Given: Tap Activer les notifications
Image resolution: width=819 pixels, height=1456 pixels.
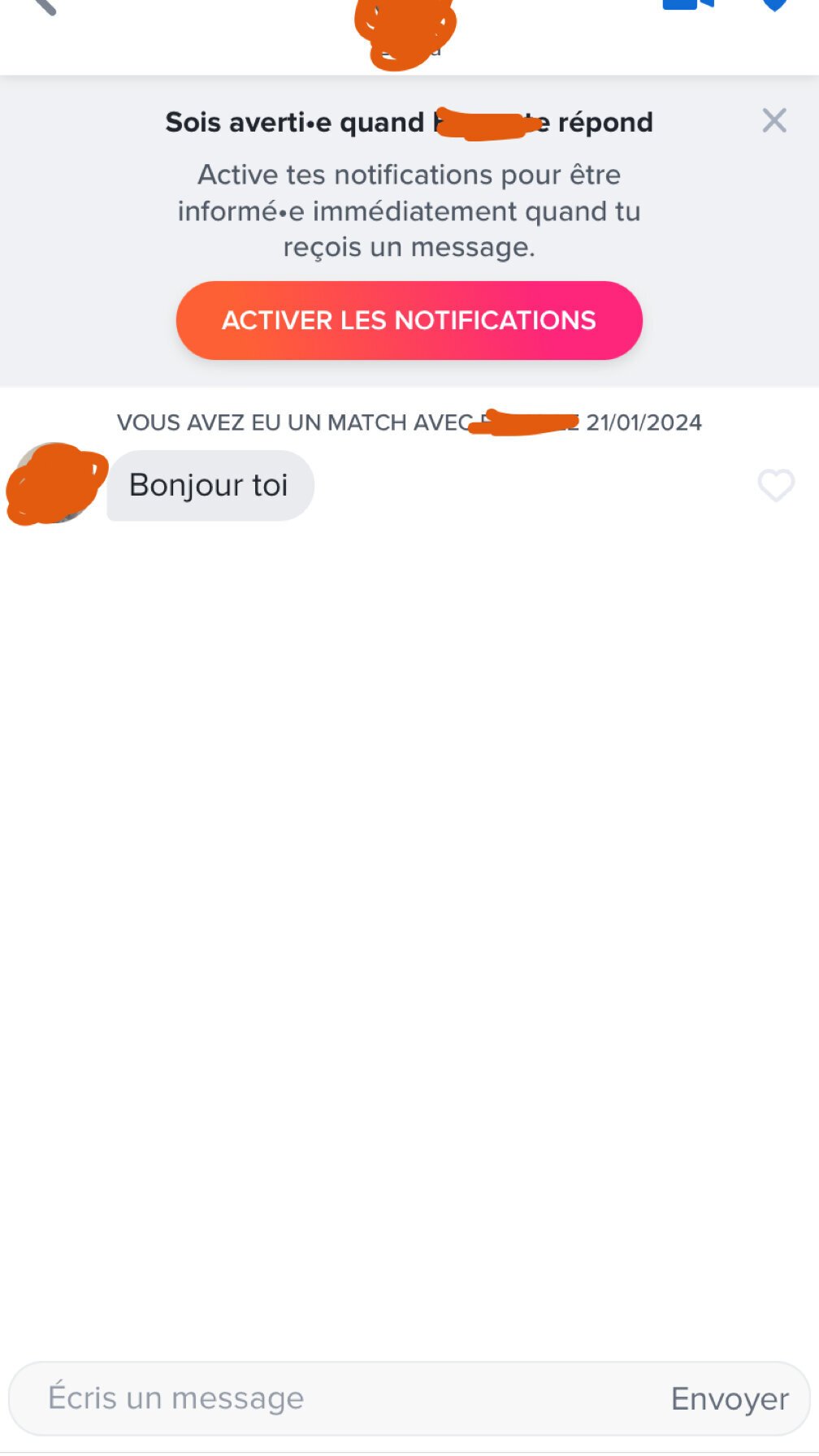Looking at the screenshot, I should coord(409,320).
